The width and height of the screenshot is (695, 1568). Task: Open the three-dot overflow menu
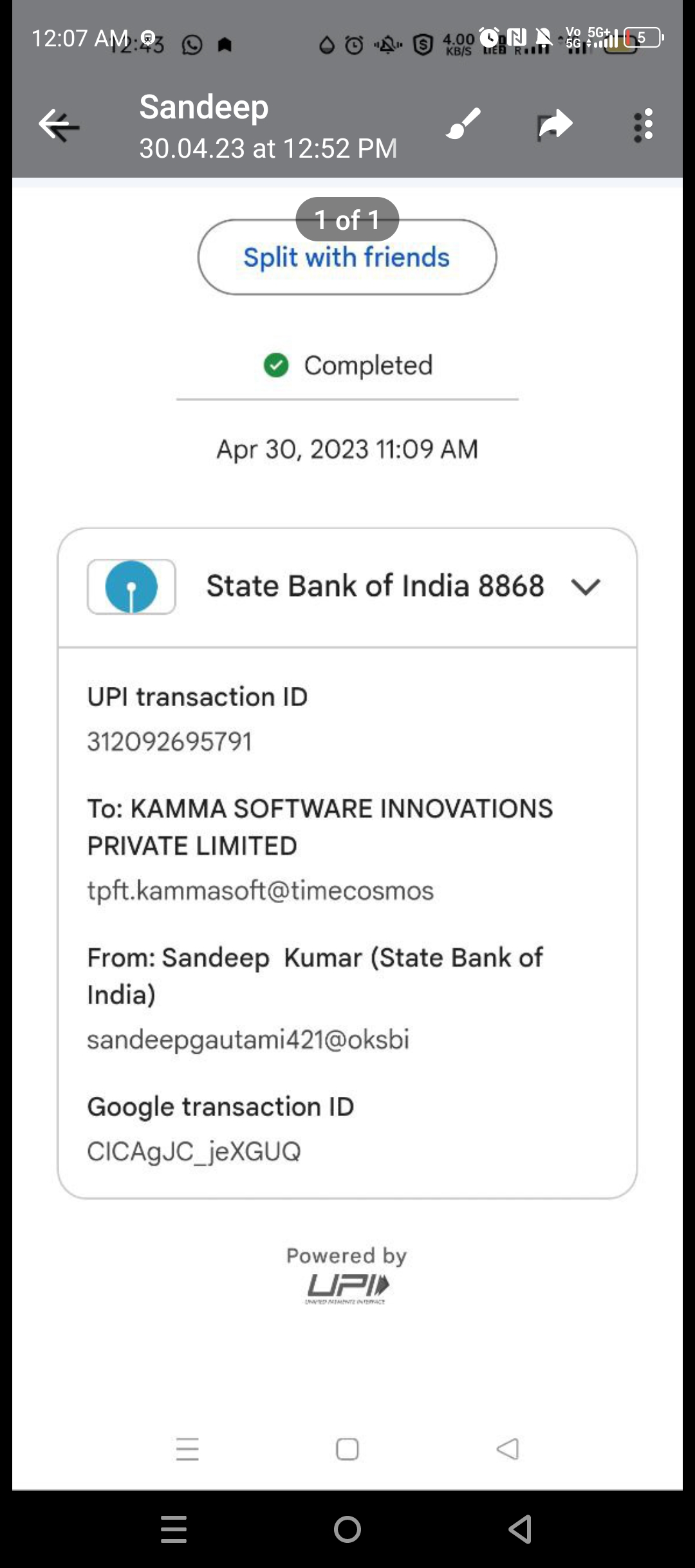(x=643, y=125)
